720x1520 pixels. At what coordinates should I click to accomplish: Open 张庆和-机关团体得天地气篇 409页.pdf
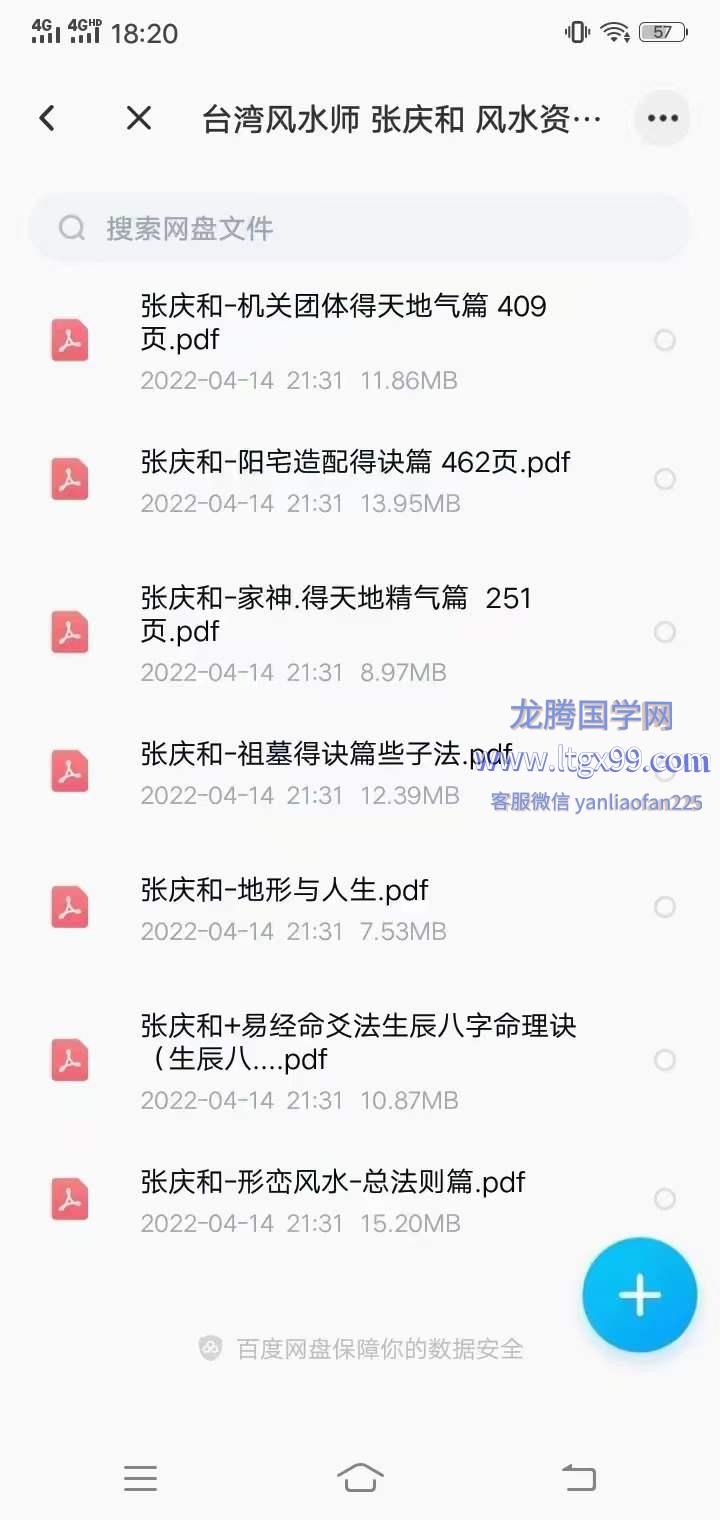click(360, 341)
